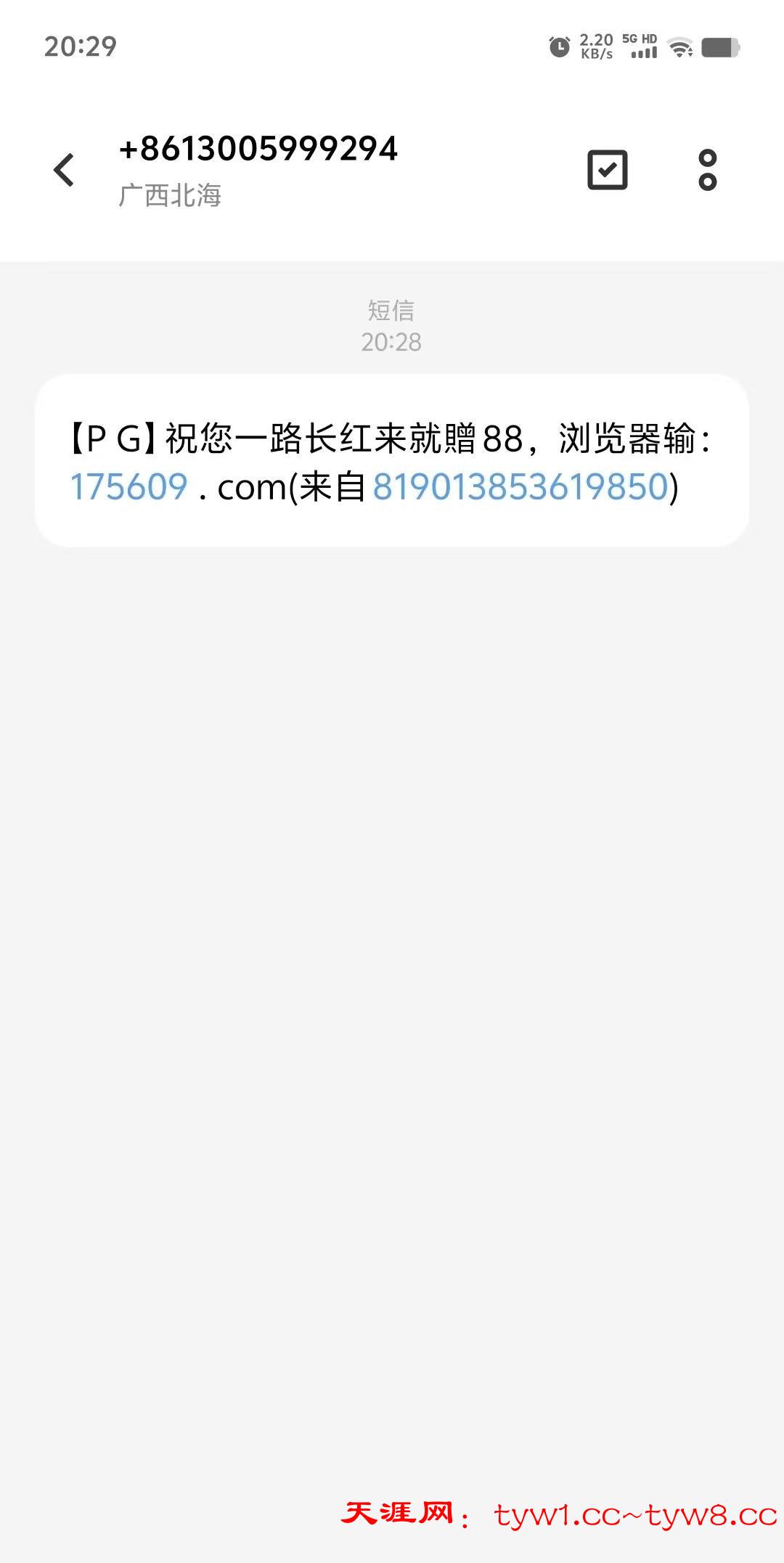Viewport: 784px width, 1563px height.
Task: Open the 175609 link in the message
Action: tap(129, 487)
